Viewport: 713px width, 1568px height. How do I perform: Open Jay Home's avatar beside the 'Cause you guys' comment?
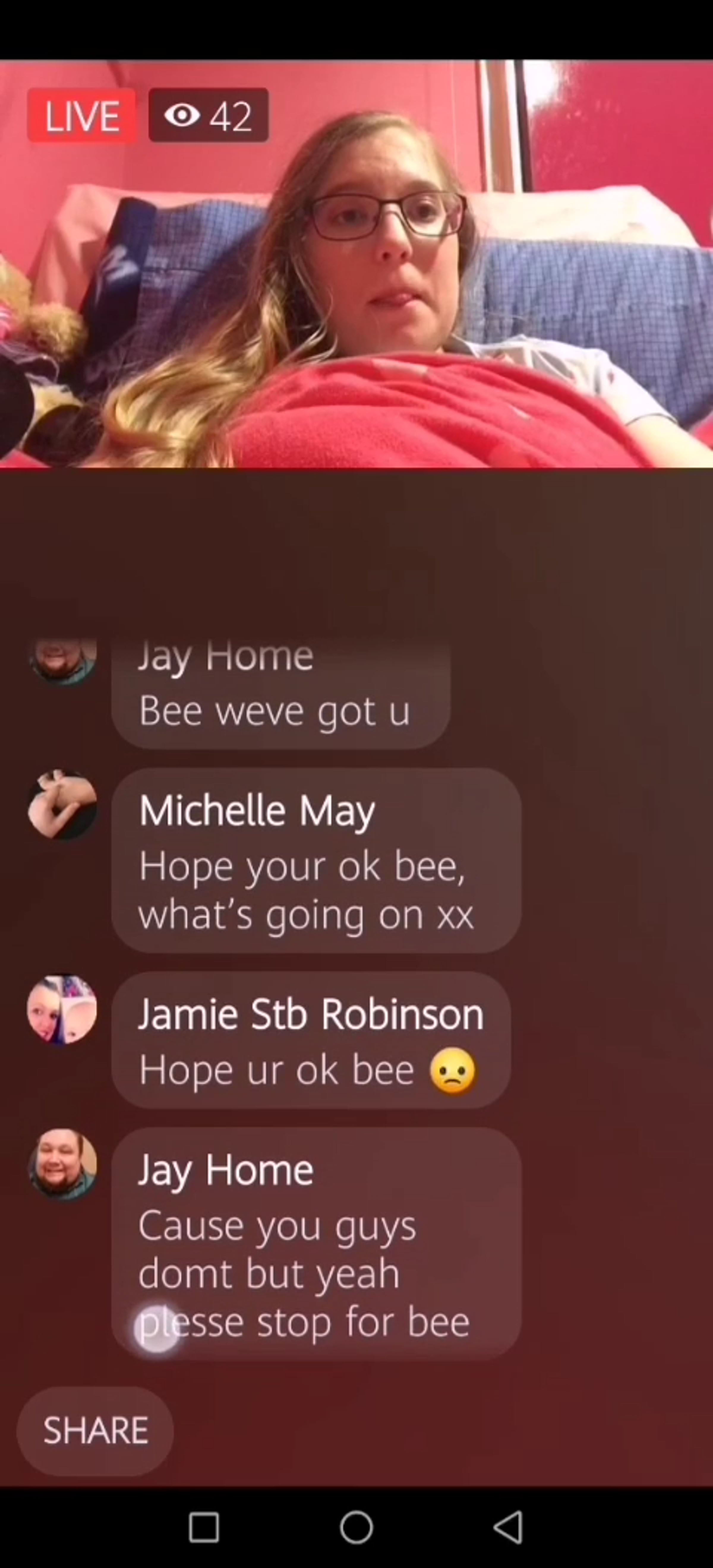pyautogui.click(x=62, y=1164)
